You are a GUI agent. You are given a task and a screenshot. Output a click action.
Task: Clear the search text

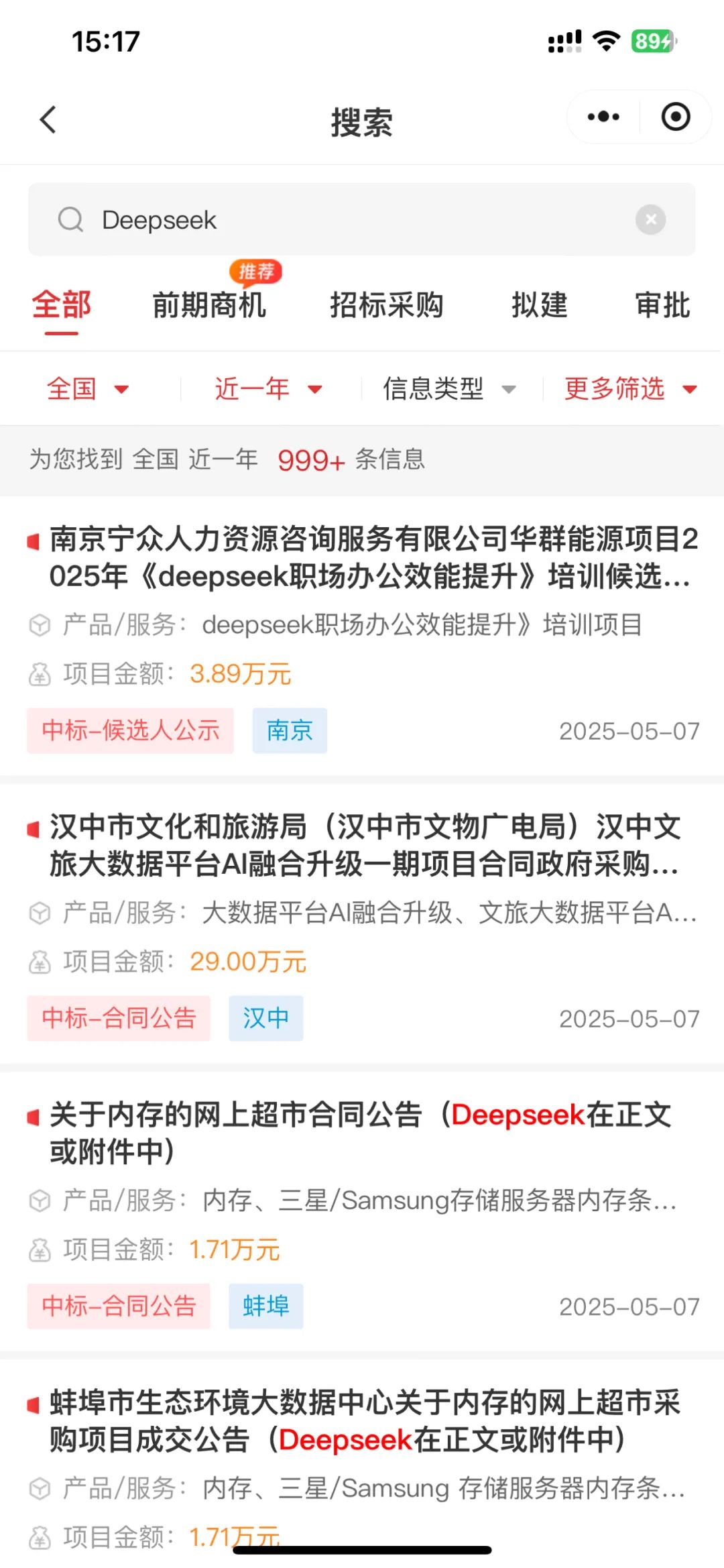point(650,219)
